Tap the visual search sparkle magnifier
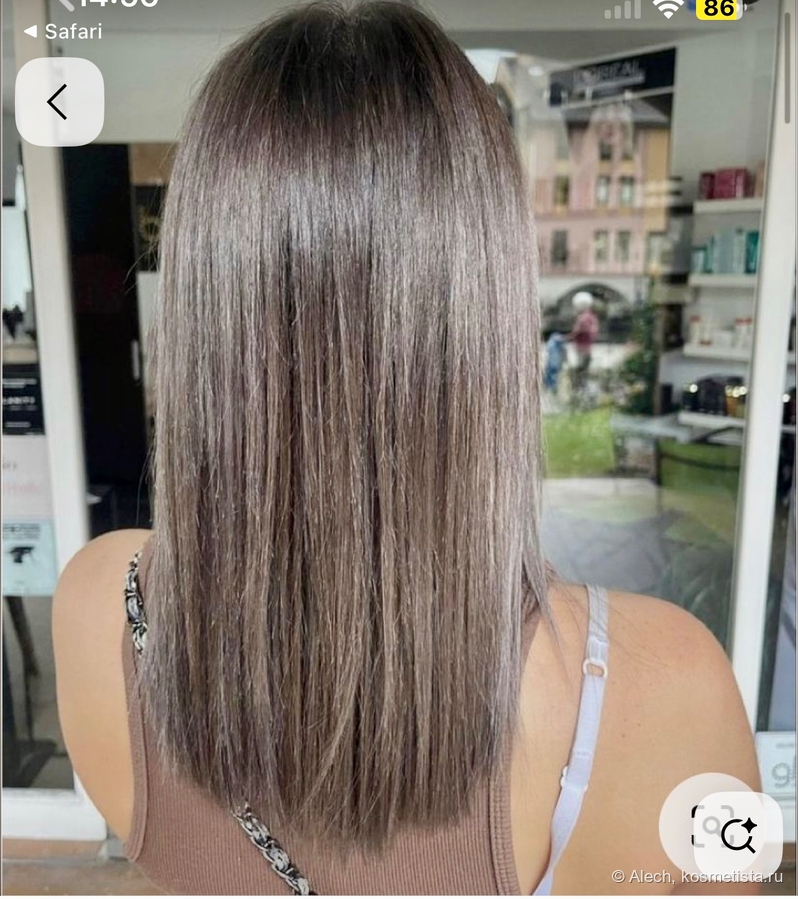798x899 pixels. pos(738,833)
